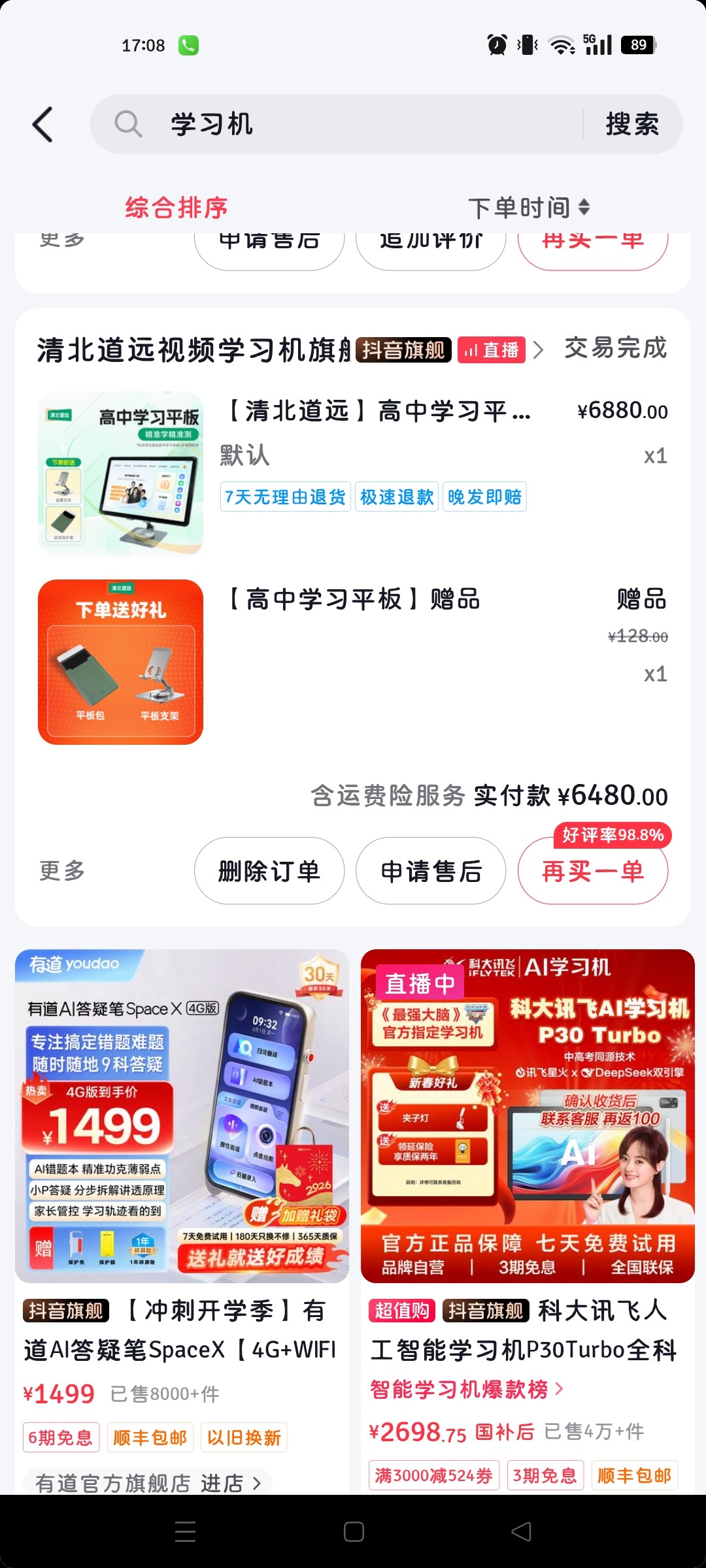Sort by 下单时间
Viewport: 706px width, 1568px height.
[x=528, y=208]
